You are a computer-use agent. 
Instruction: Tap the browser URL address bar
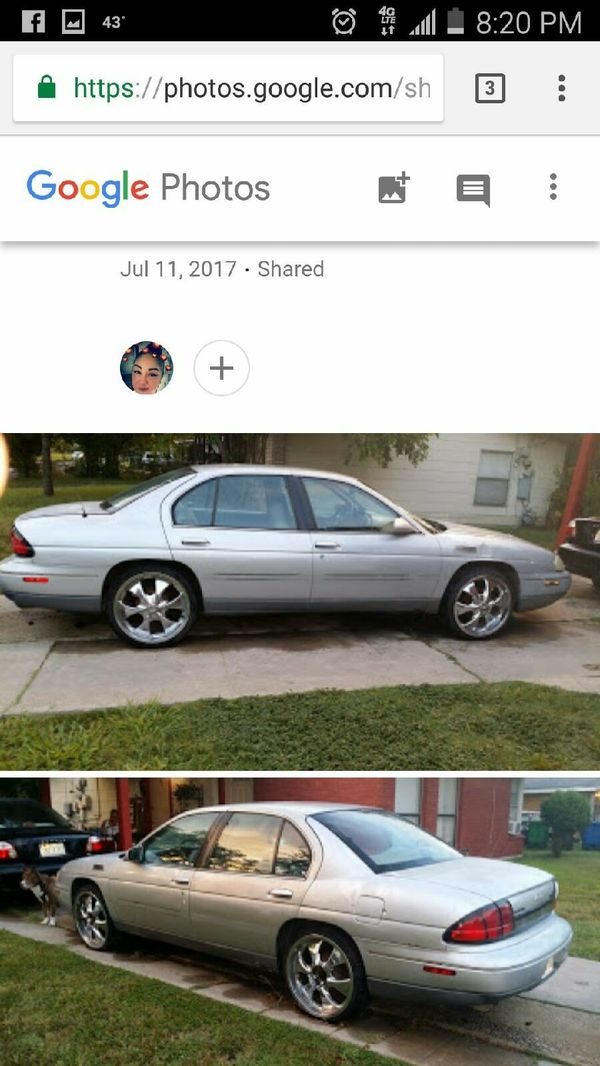coord(228,88)
